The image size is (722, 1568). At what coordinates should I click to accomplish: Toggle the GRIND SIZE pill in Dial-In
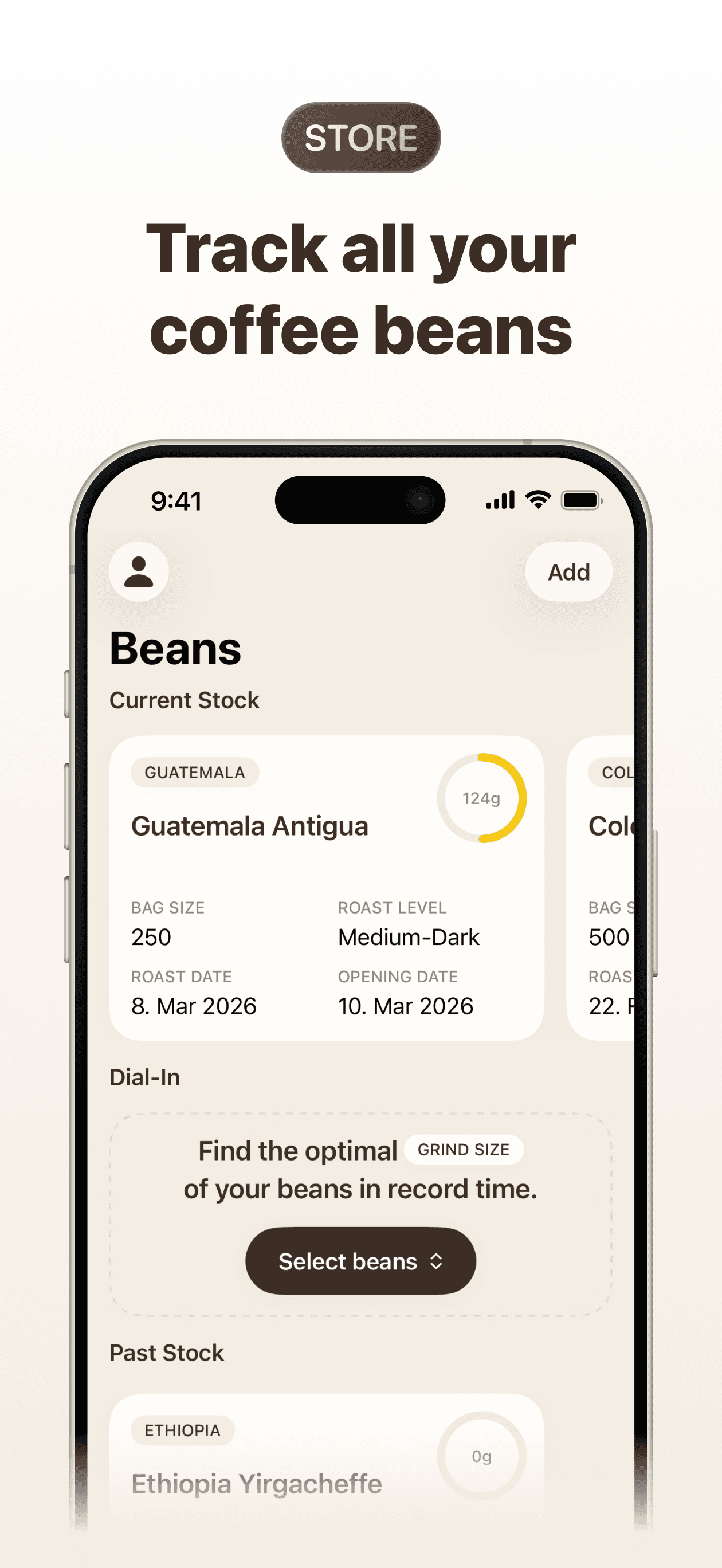463,1150
